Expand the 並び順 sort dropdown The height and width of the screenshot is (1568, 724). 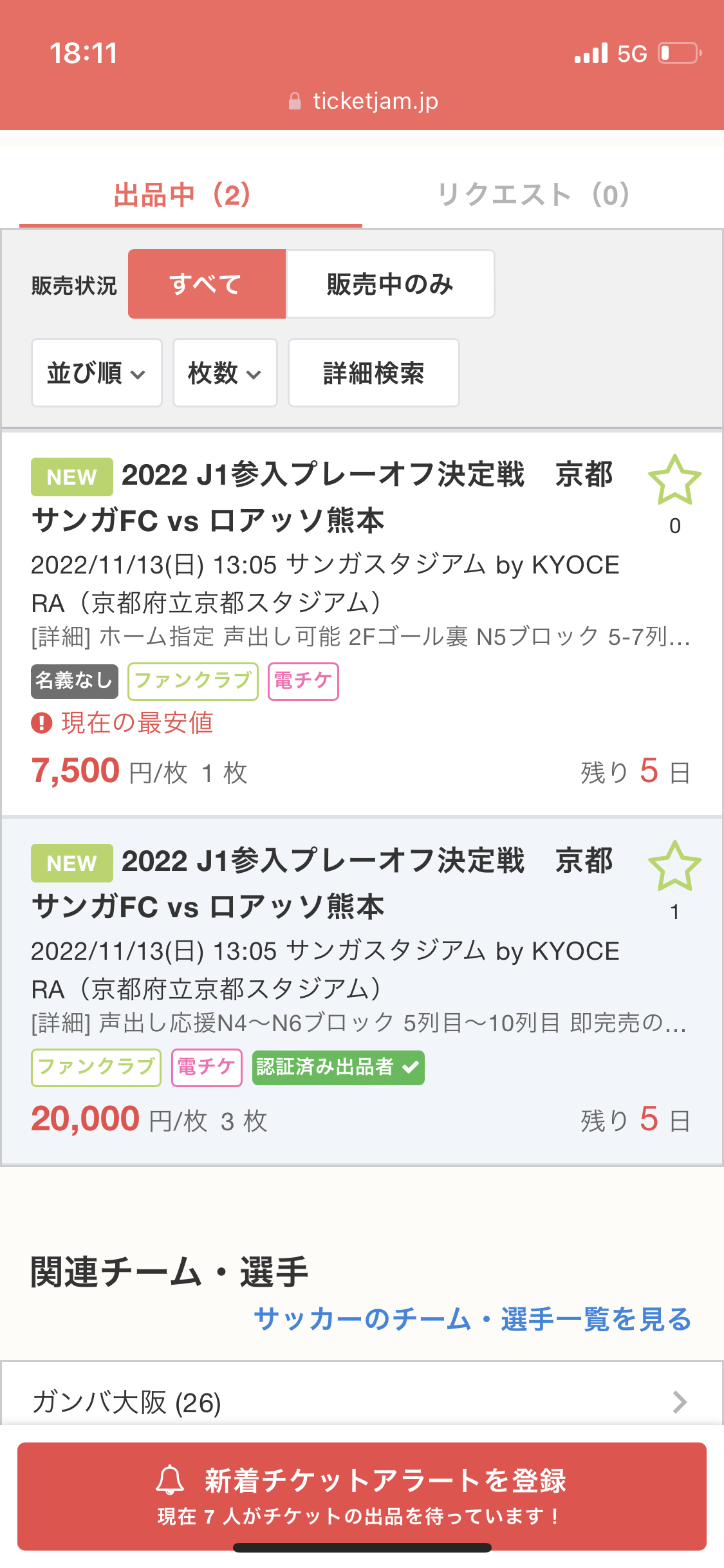click(x=97, y=373)
